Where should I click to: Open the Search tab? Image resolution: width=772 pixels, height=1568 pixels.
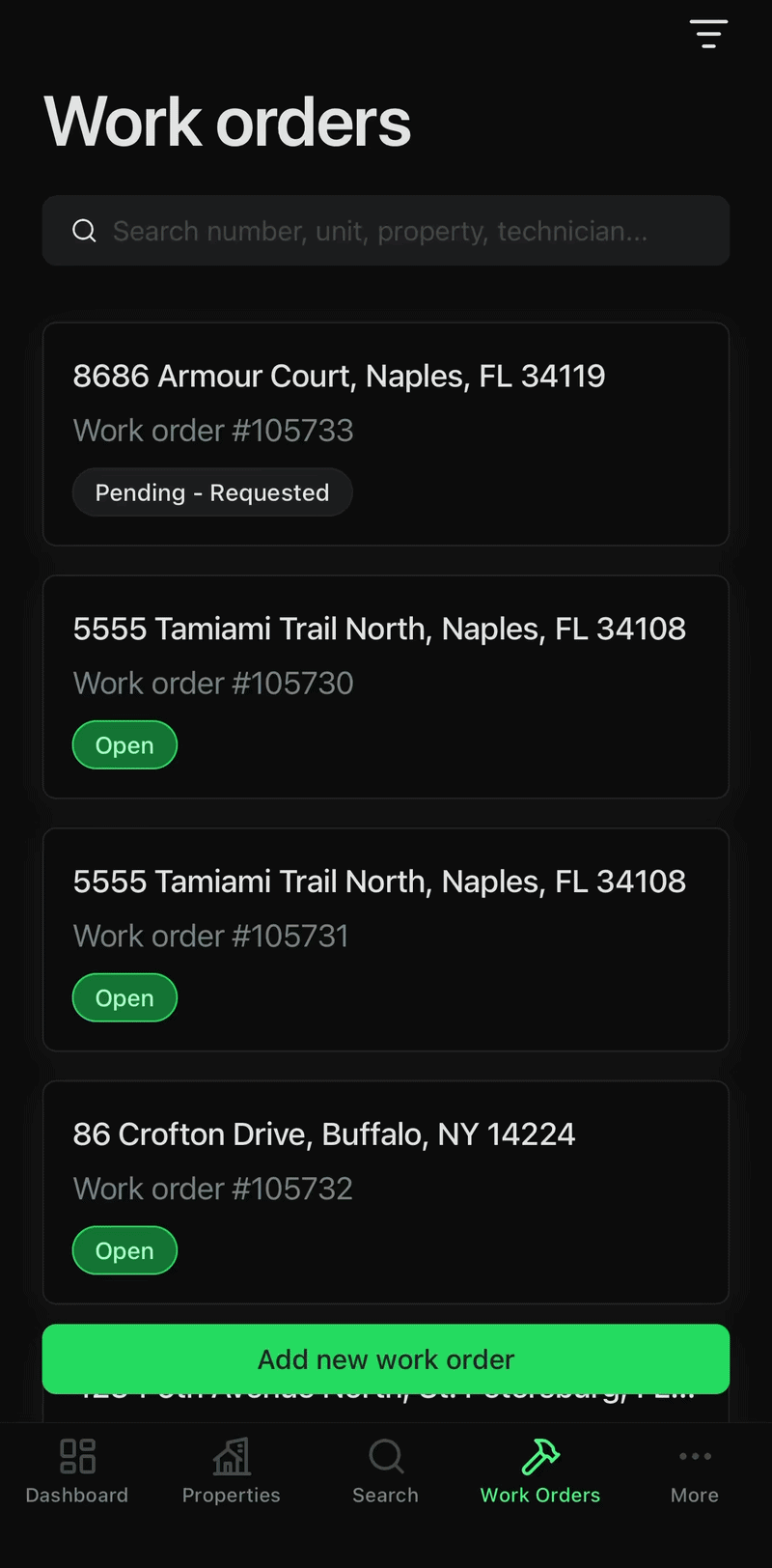pyautogui.click(x=386, y=1471)
